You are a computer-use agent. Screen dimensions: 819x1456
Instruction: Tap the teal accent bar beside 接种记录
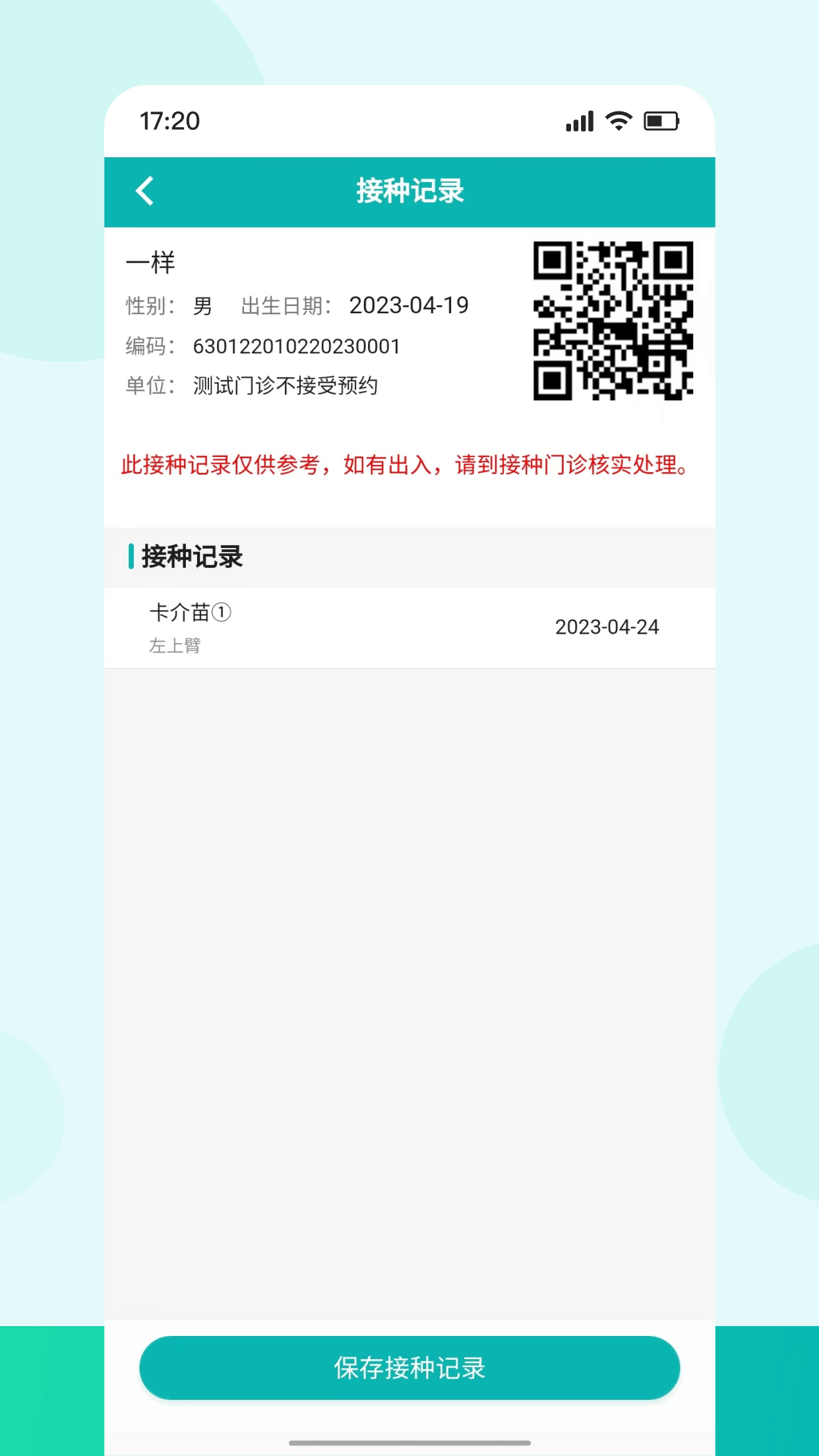pos(132,557)
